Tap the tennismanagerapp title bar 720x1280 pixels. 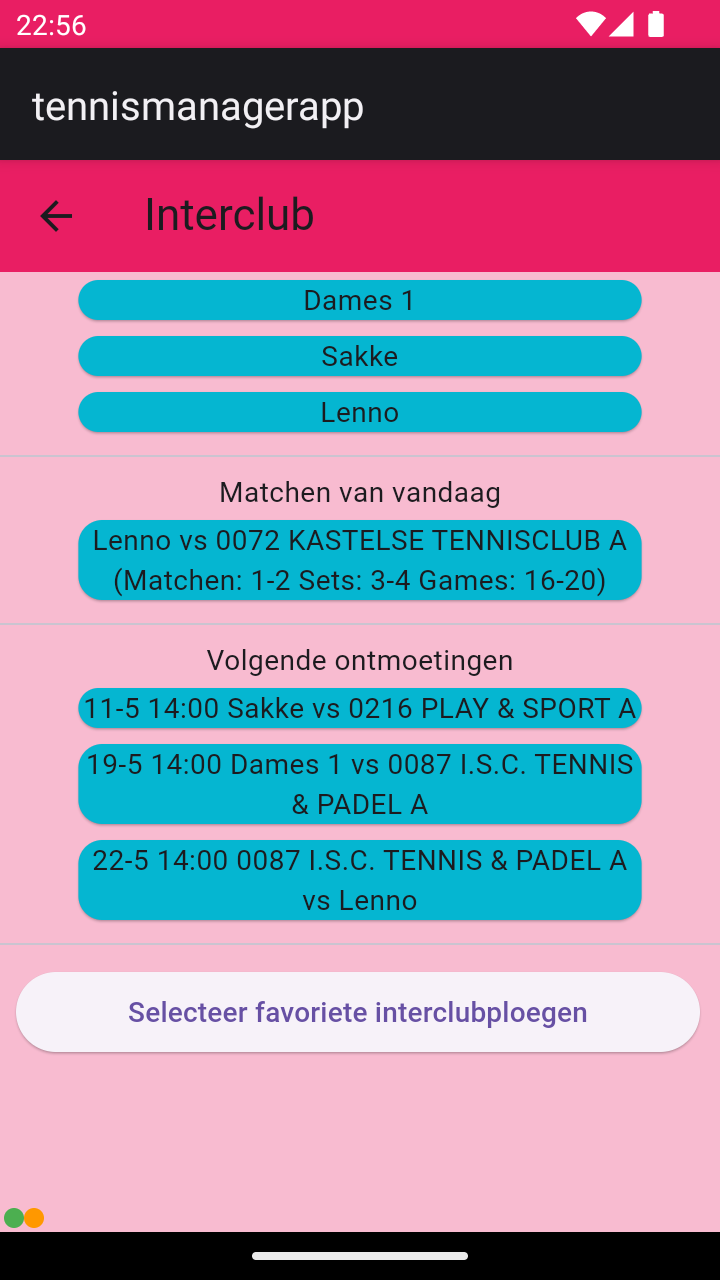pos(197,104)
